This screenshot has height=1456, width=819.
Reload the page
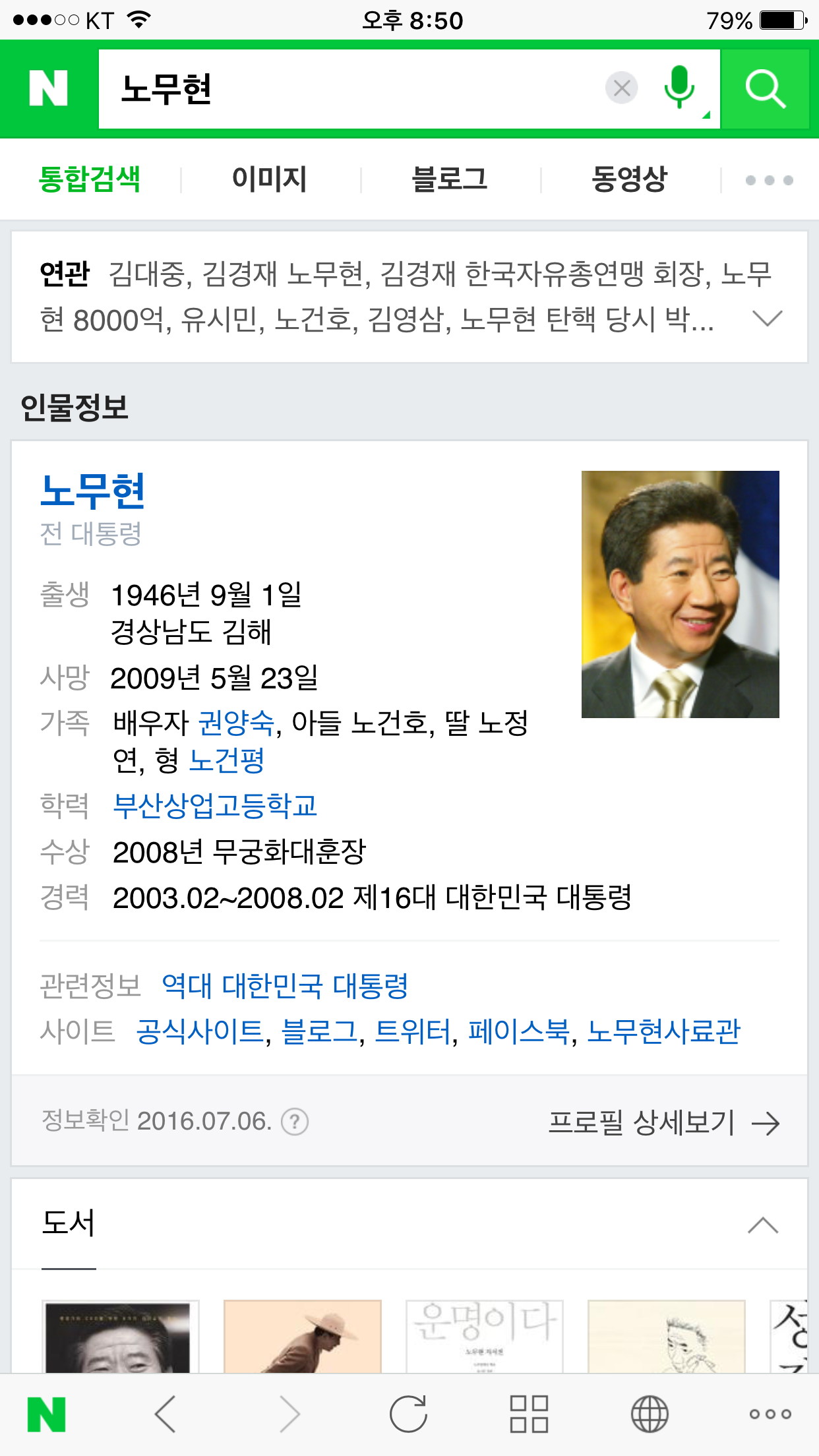point(408,1414)
